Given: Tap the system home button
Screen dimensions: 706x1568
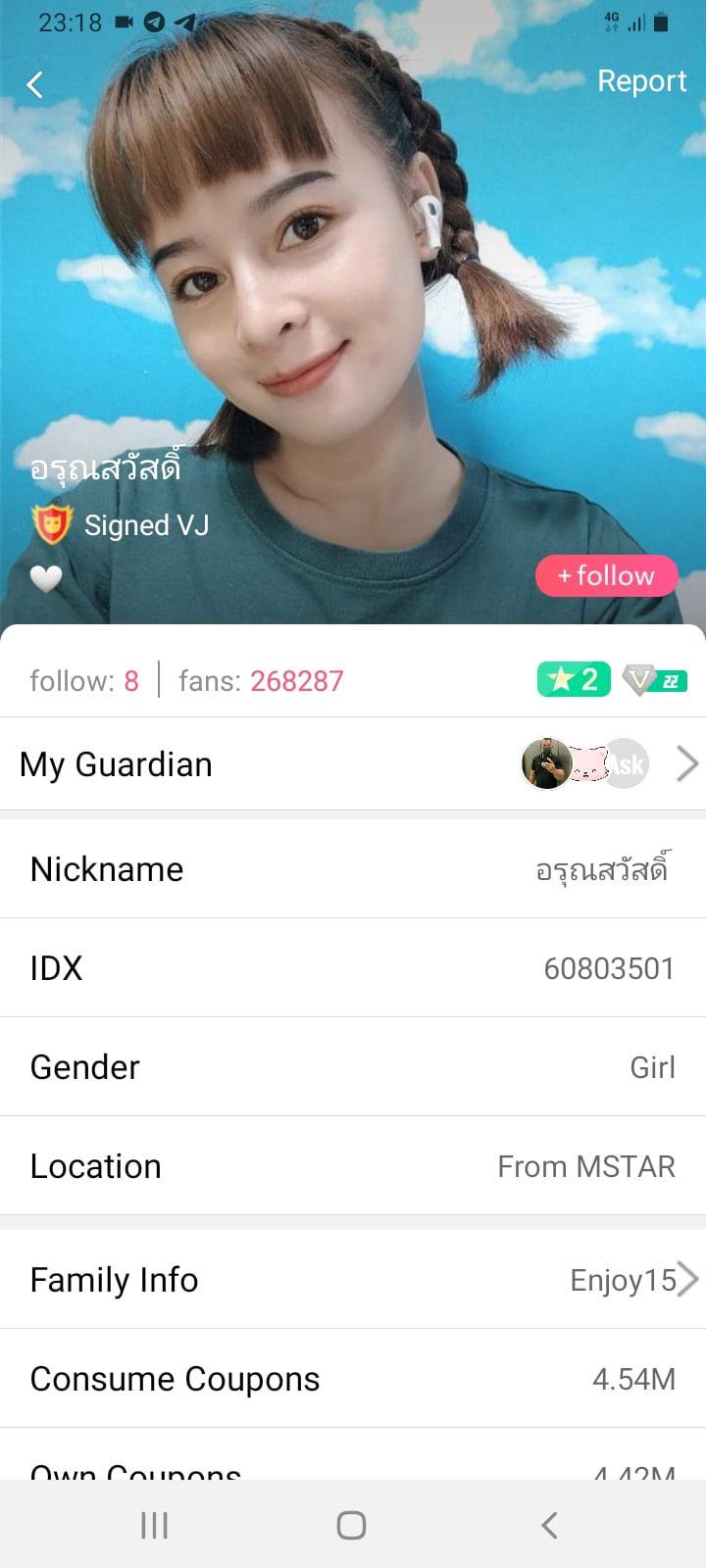Looking at the screenshot, I should [351, 1525].
